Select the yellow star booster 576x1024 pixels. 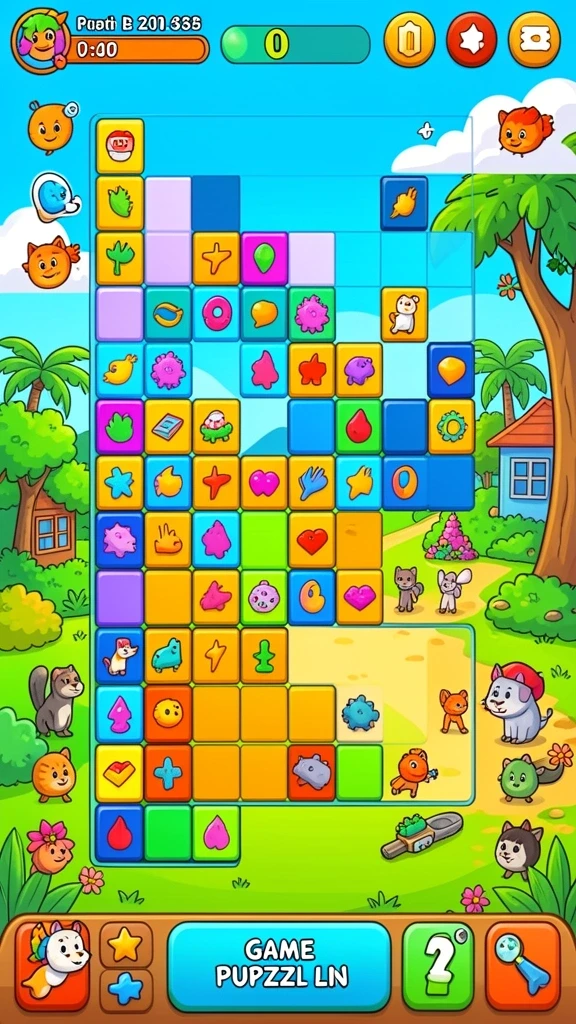pyautogui.click(x=126, y=945)
